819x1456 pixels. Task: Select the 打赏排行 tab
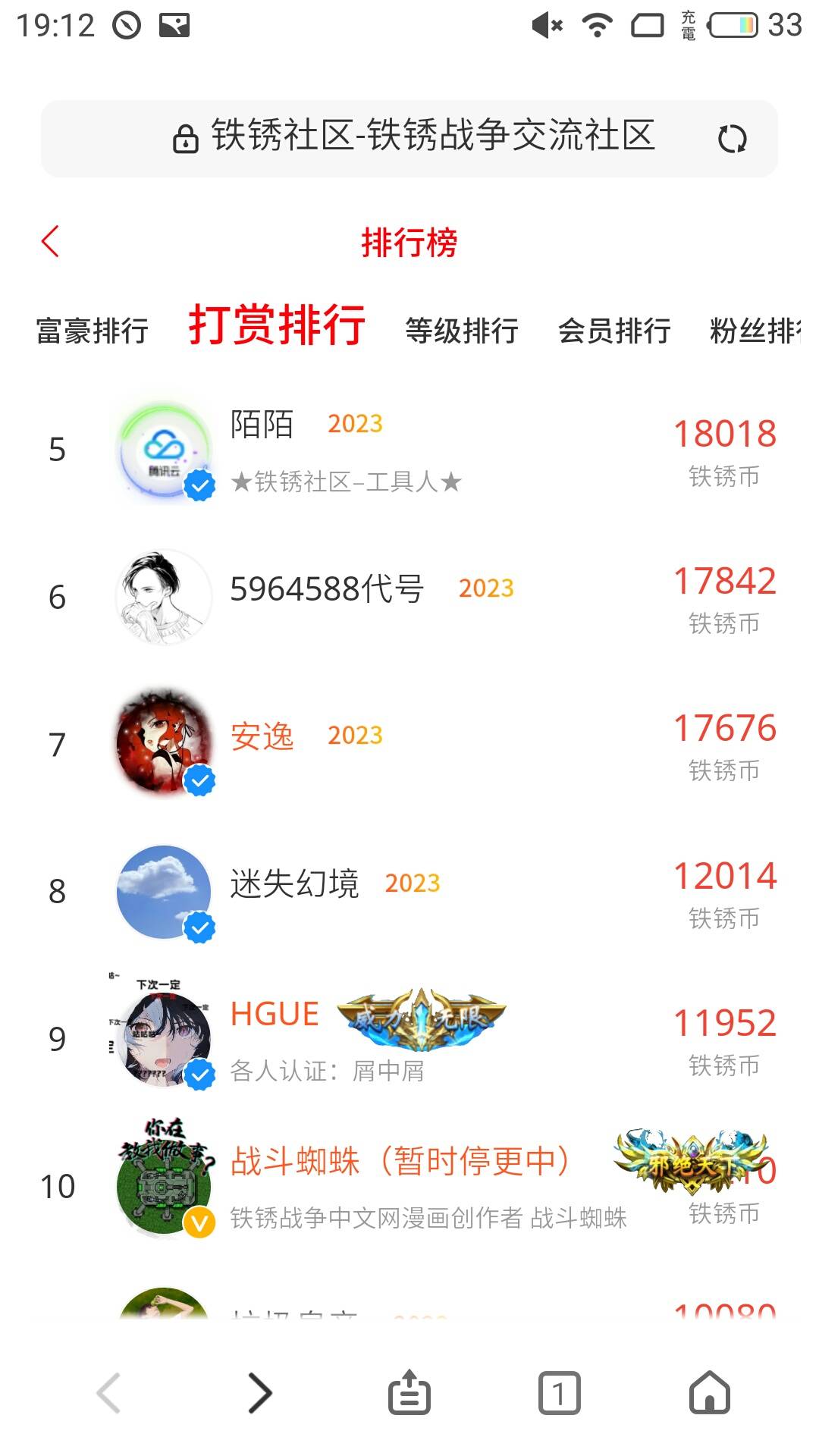tap(277, 325)
